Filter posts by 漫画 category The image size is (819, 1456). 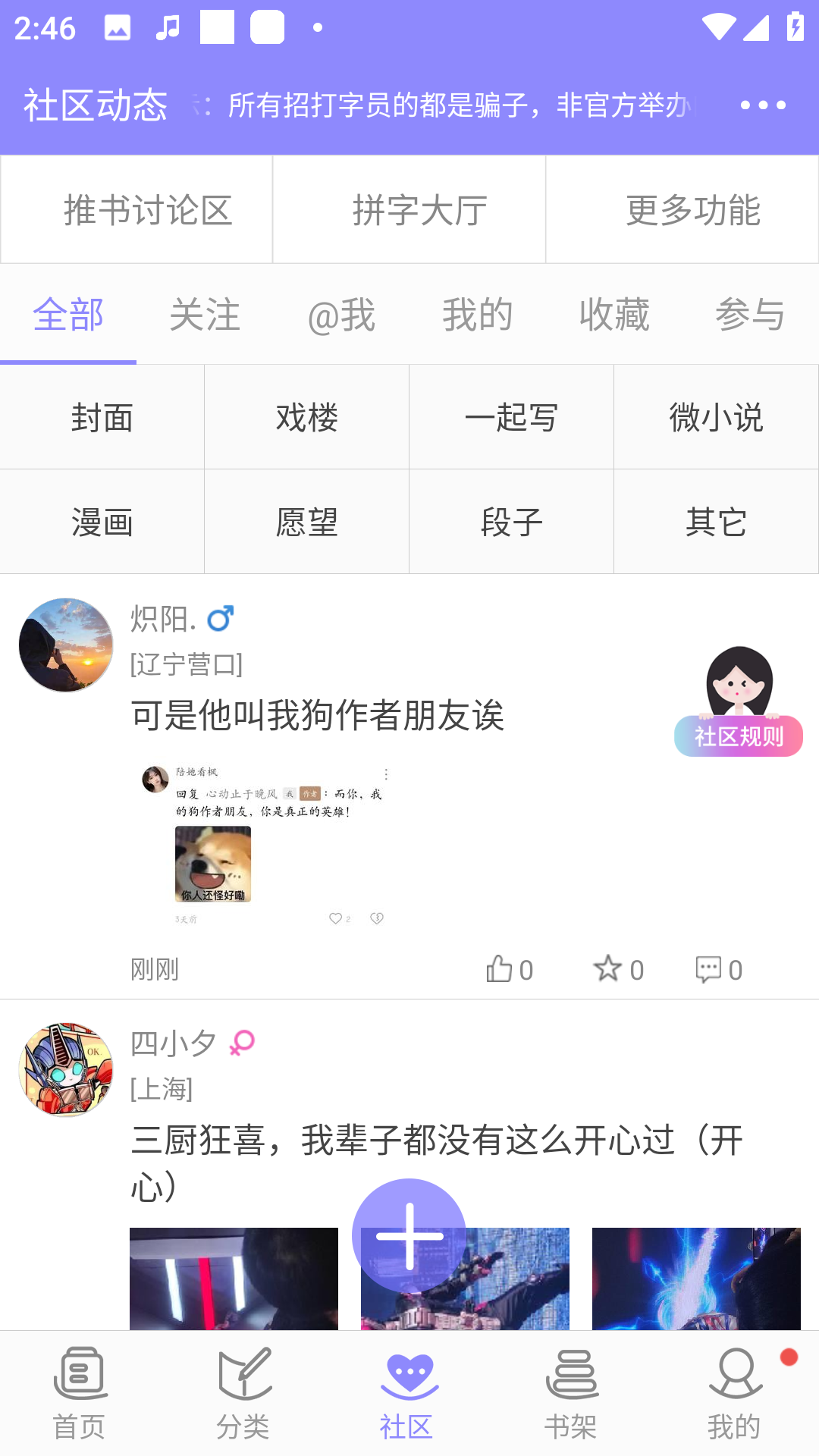102,521
